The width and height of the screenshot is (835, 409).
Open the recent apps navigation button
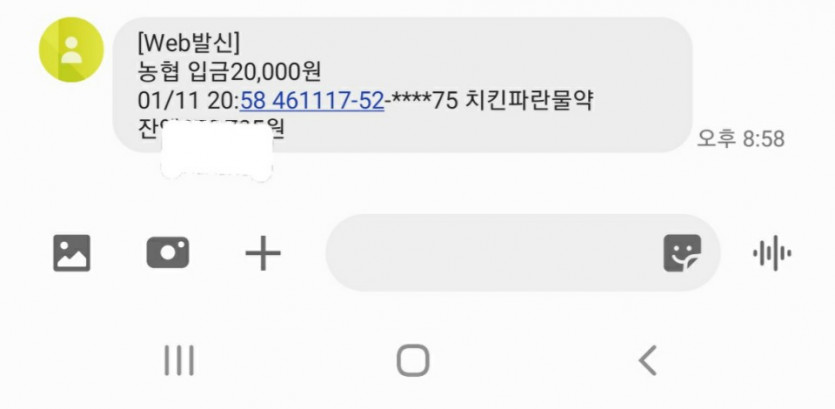(x=179, y=360)
